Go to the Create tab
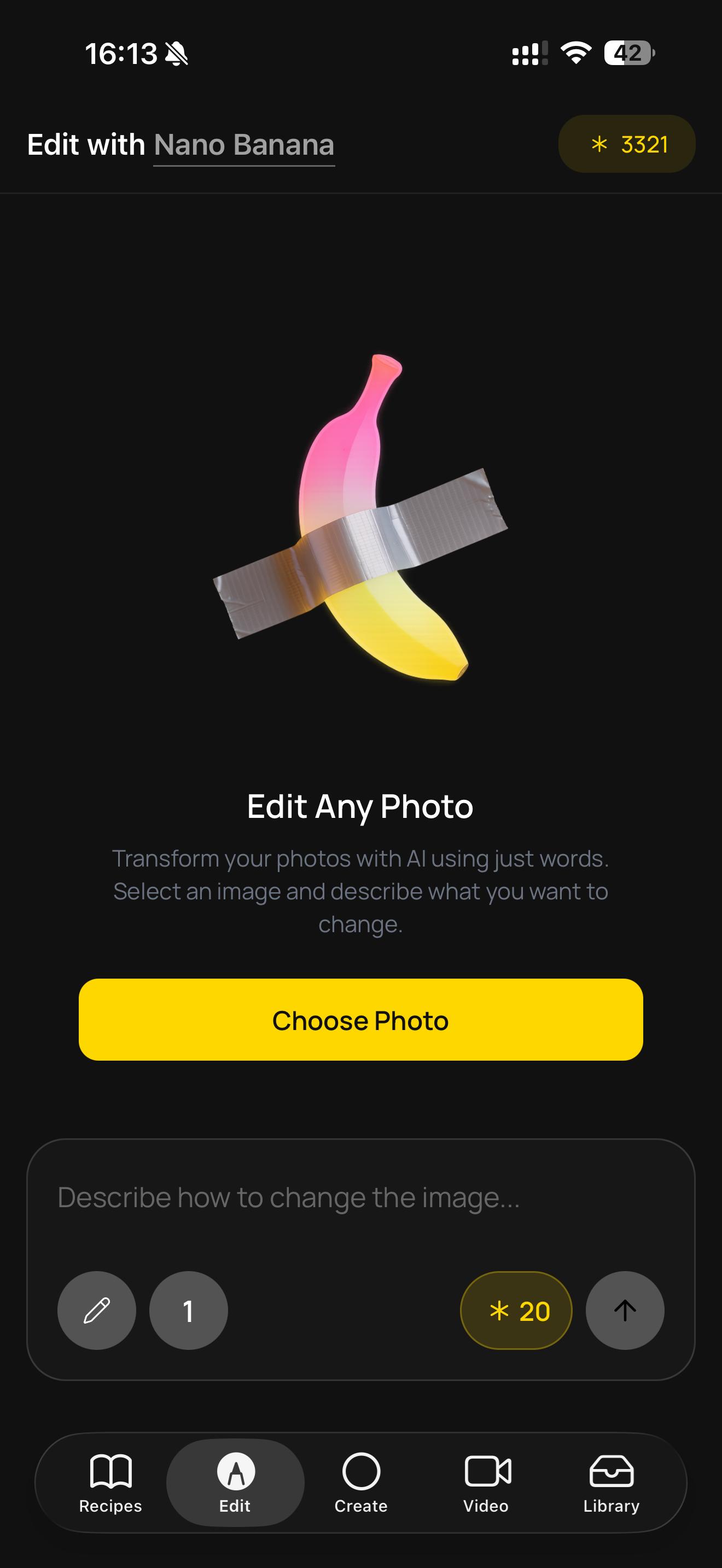 (361, 1483)
